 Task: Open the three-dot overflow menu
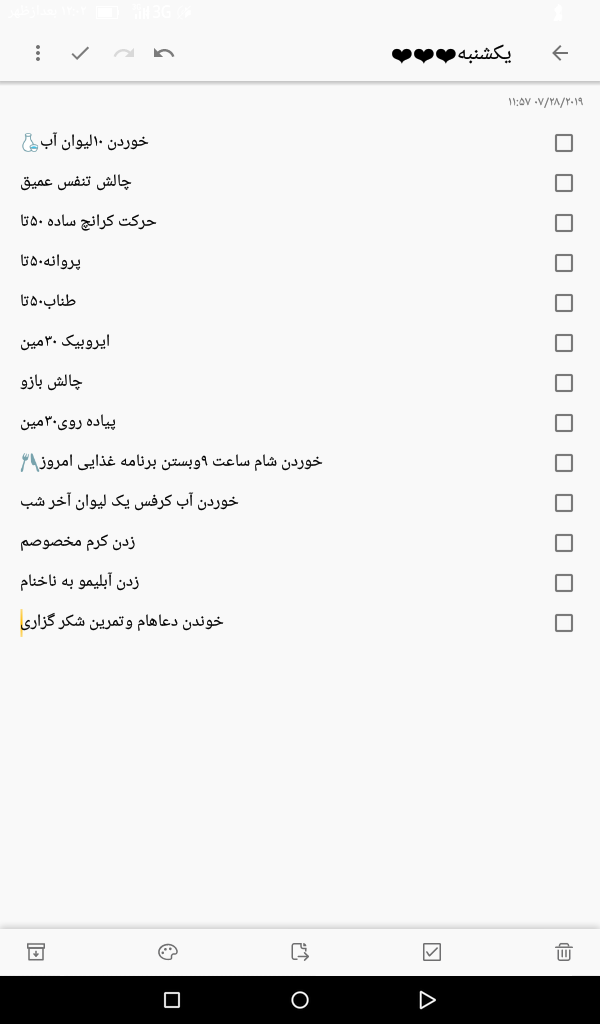click(38, 53)
